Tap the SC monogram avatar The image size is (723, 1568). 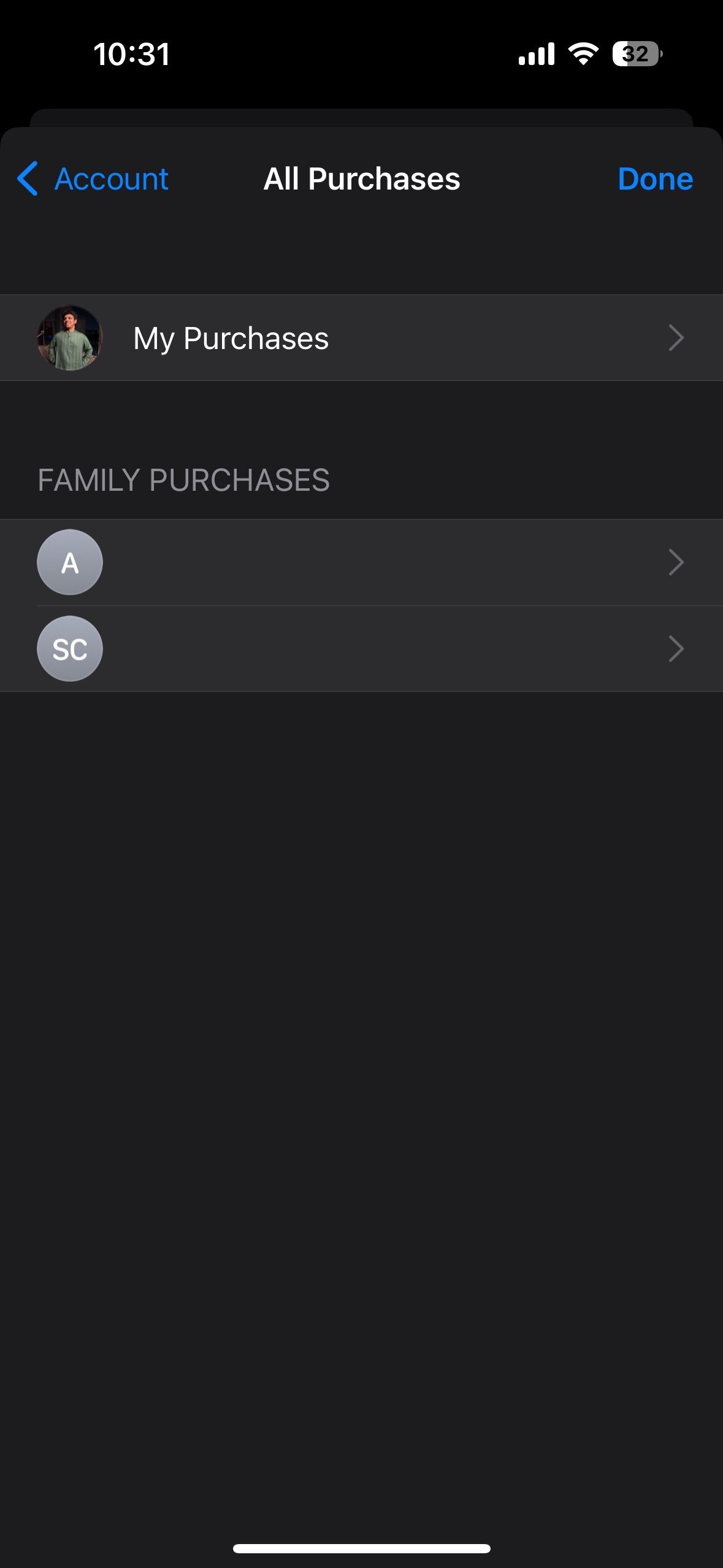[69, 648]
